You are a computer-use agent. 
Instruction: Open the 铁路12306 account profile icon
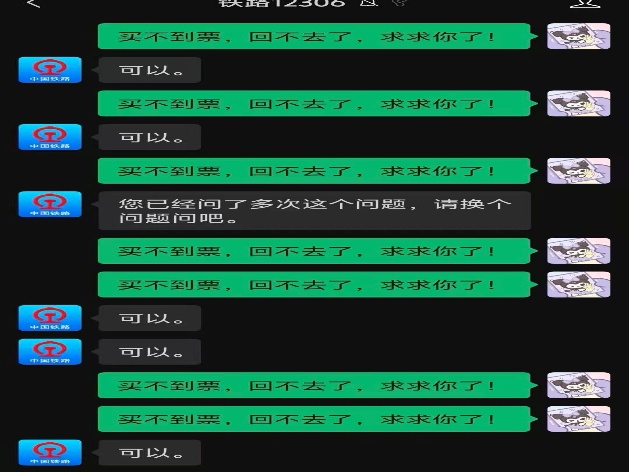591,4
